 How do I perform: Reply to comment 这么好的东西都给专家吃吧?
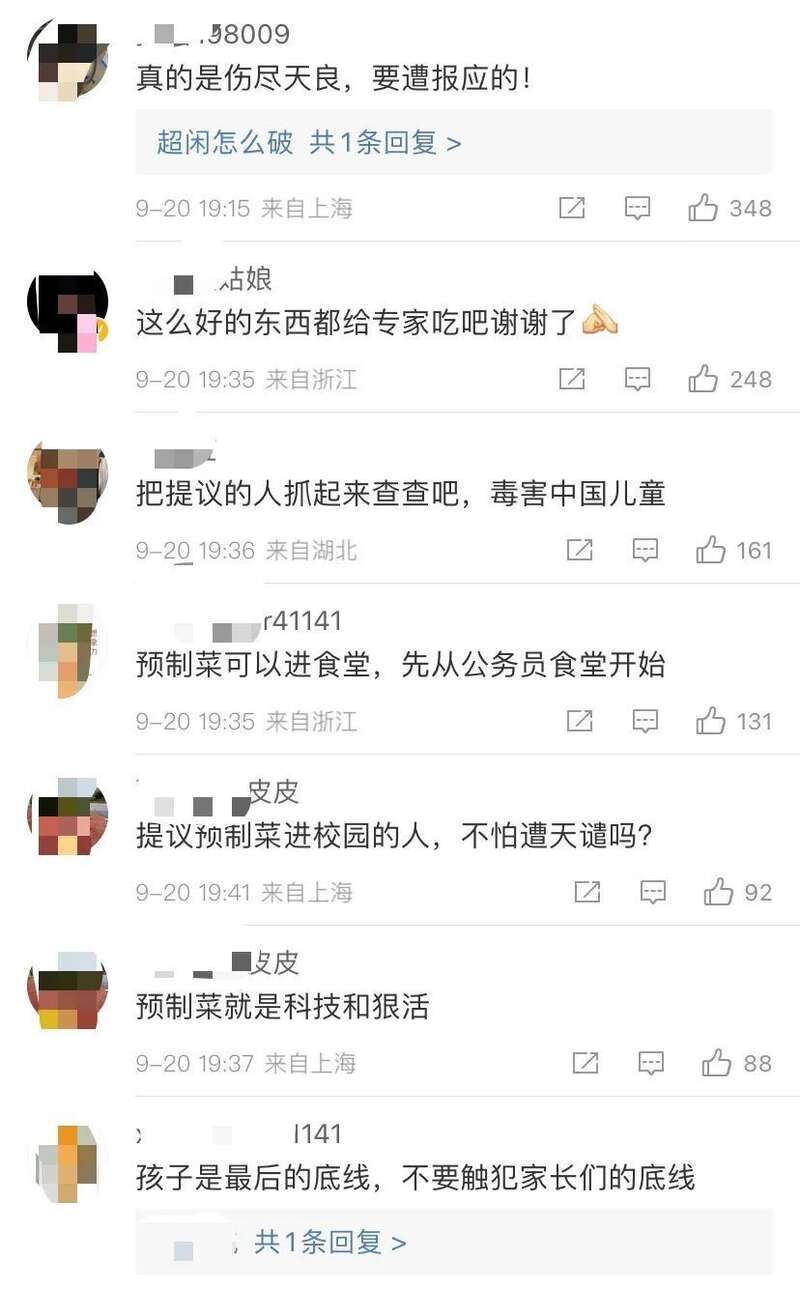[x=637, y=379]
